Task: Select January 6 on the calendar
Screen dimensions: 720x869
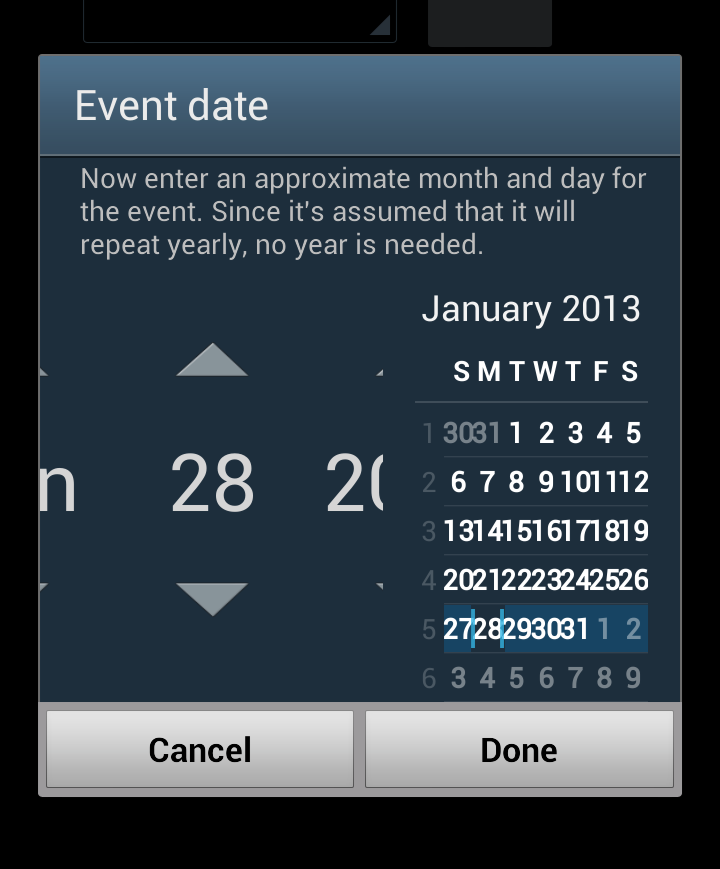Action: point(458,483)
